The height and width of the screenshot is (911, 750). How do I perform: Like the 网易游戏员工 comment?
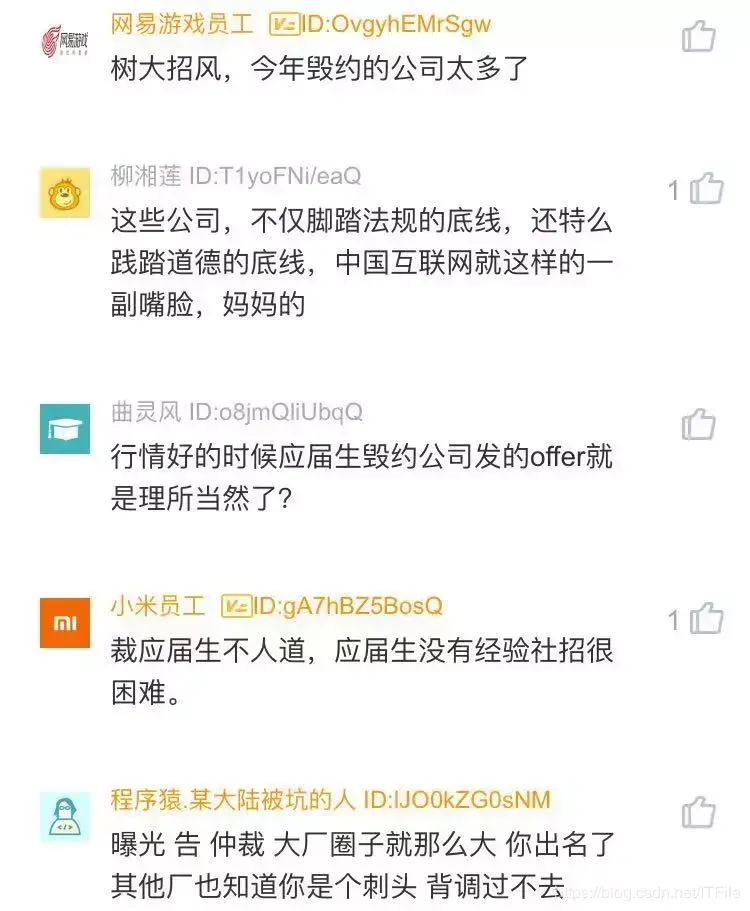[x=699, y=37]
